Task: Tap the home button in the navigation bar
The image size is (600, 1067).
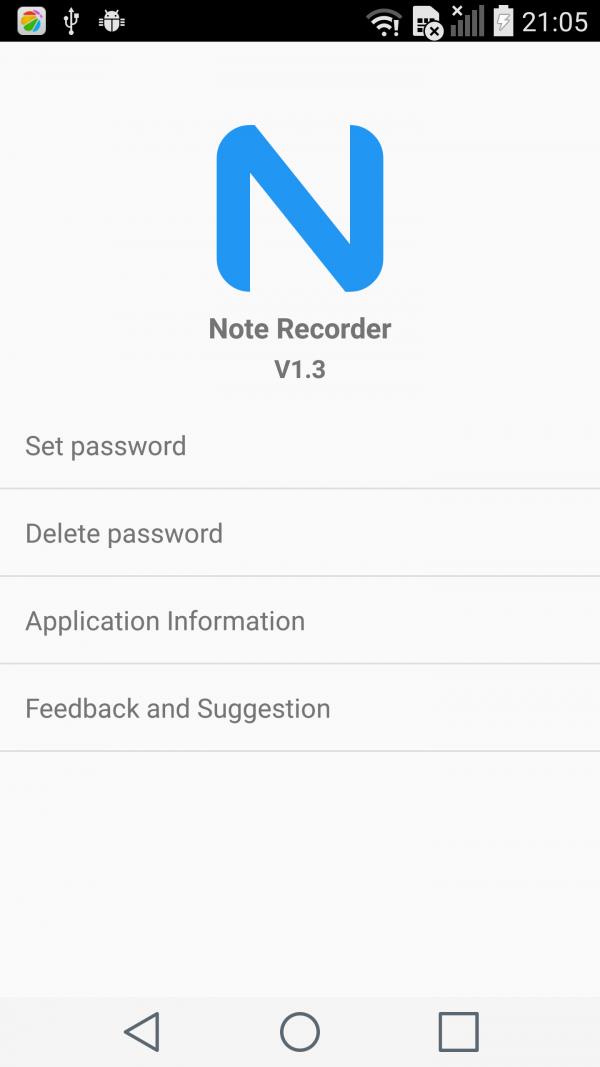Action: tap(300, 1031)
